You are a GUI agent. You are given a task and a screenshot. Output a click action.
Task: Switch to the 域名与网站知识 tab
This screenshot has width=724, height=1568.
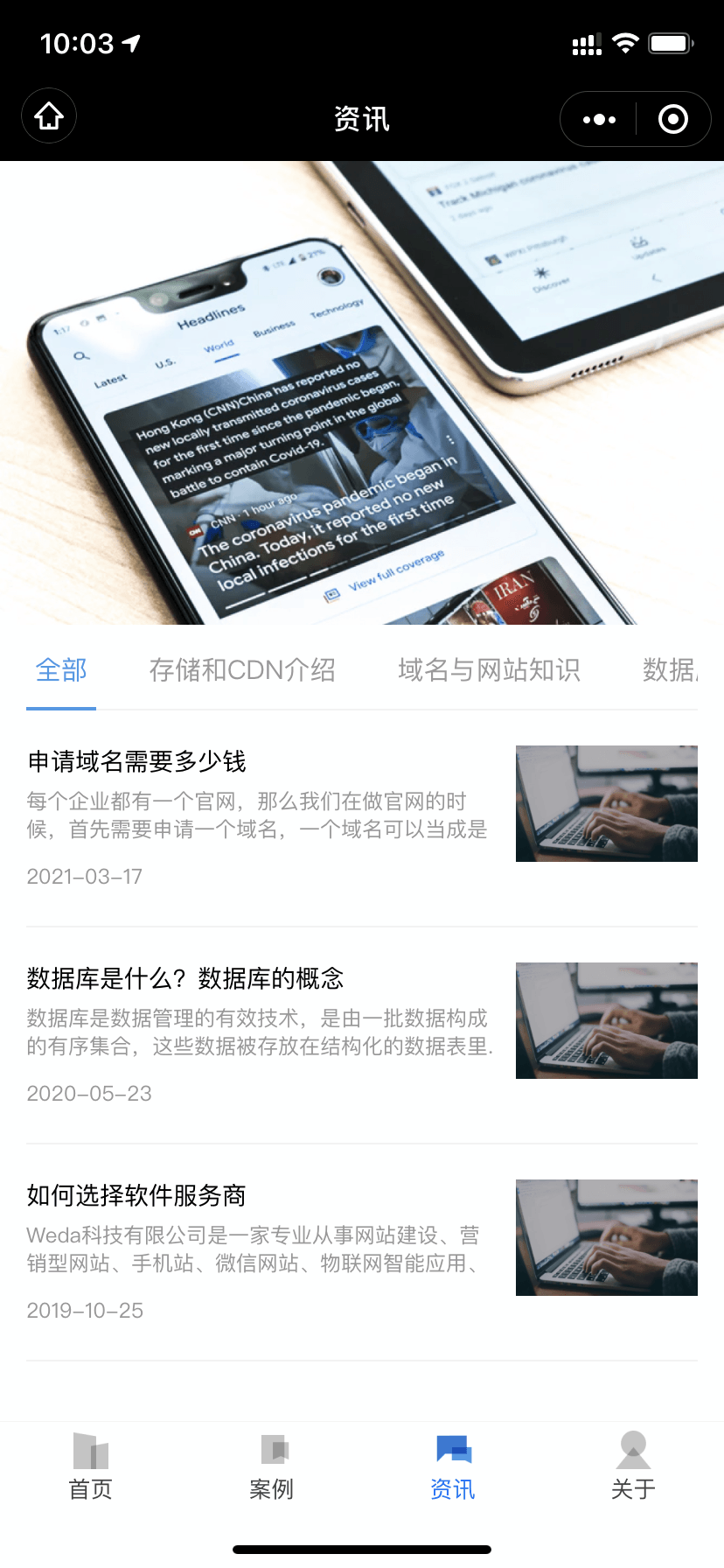[489, 670]
